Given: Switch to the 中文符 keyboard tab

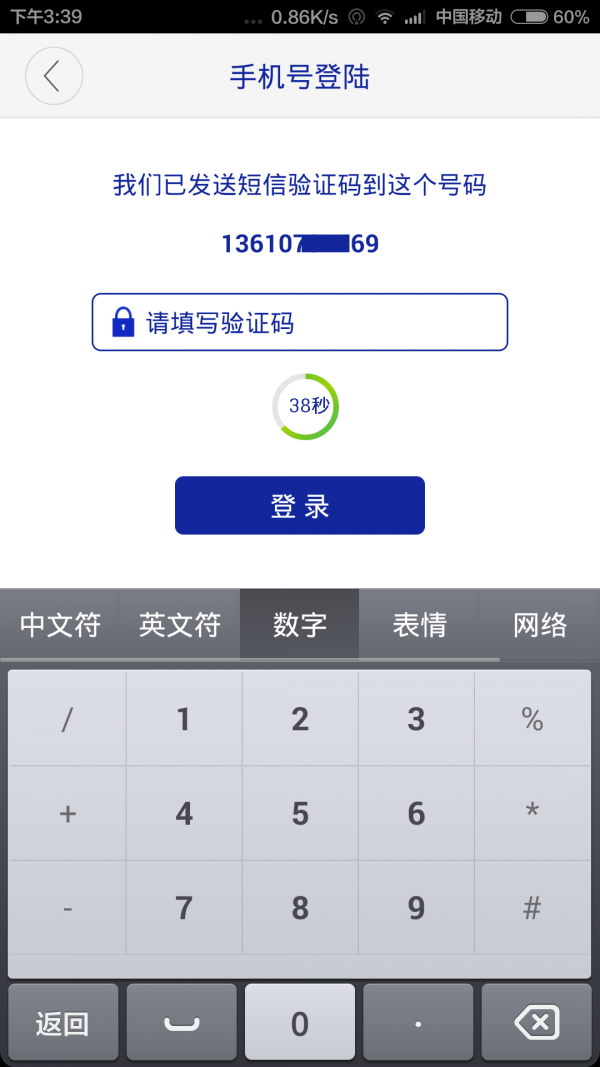Looking at the screenshot, I should [60, 626].
